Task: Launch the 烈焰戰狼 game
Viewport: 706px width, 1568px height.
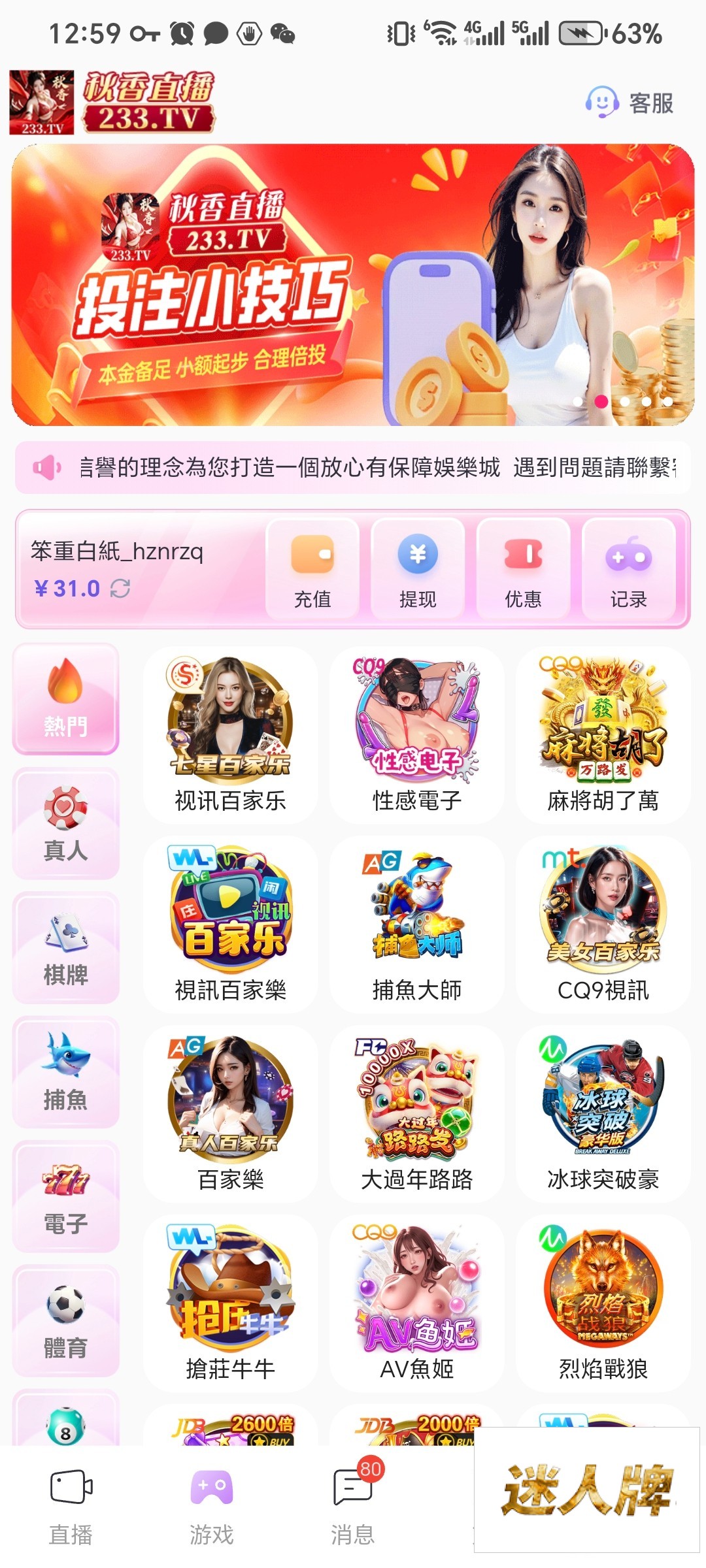Action: [603, 1303]
